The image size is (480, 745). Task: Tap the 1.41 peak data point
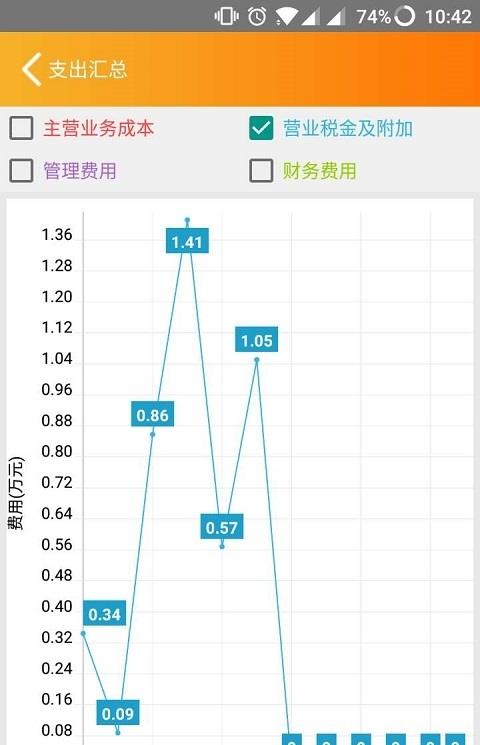(187, 220)
